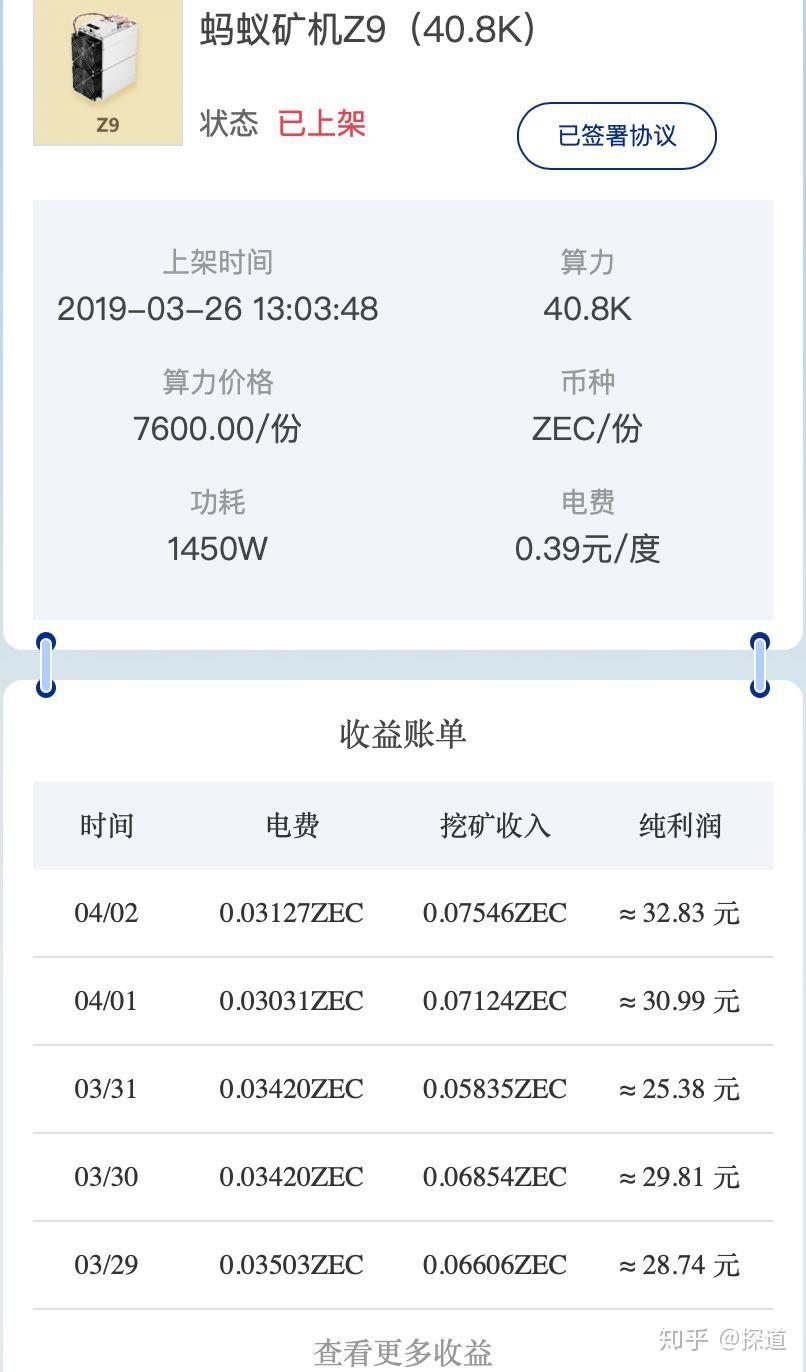Screen dimensions: 806x1372
Task: Tap the 算力价格 price of 7600.00/份
Action: [216, 430]
